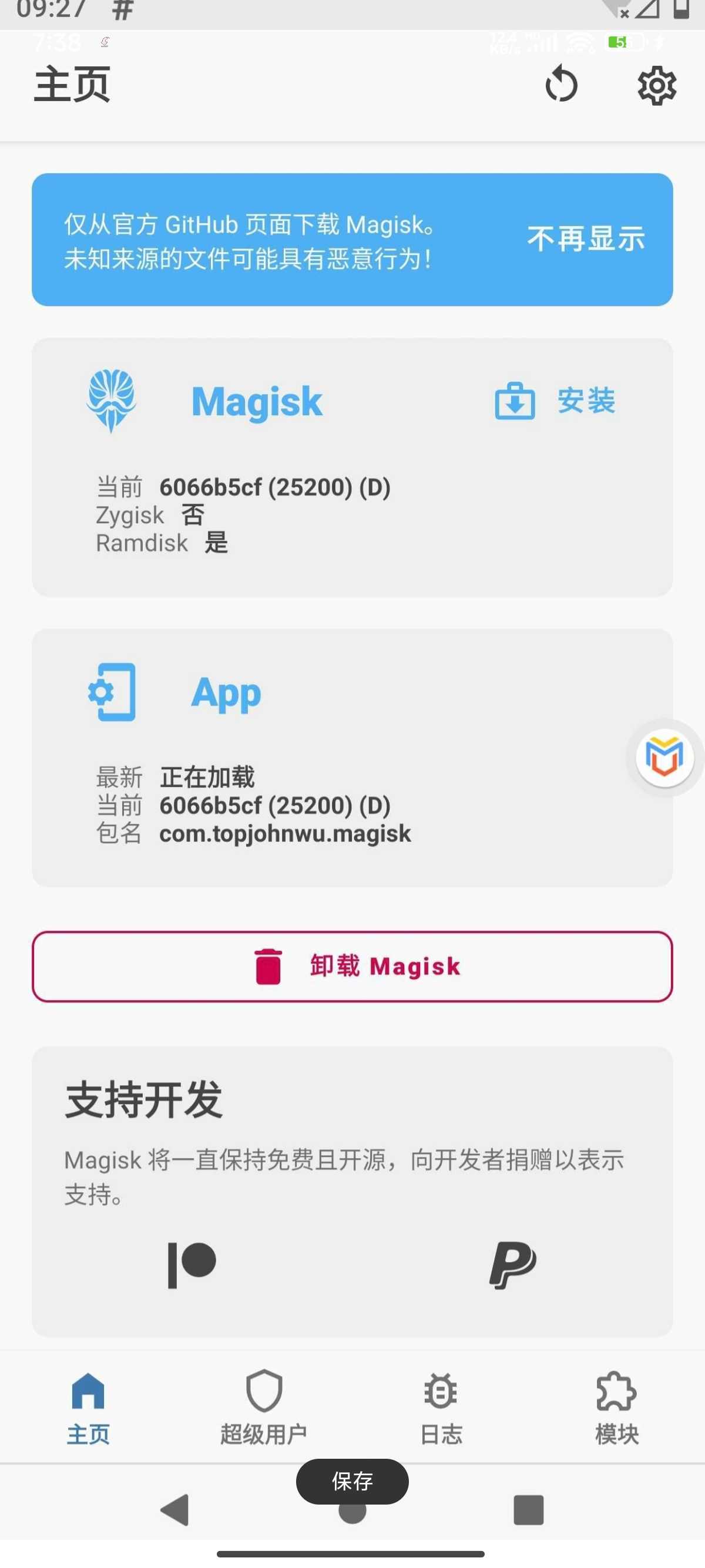The image size is (705, 1568).
Task: Open the Patreon donation link
Action: 192,1266
